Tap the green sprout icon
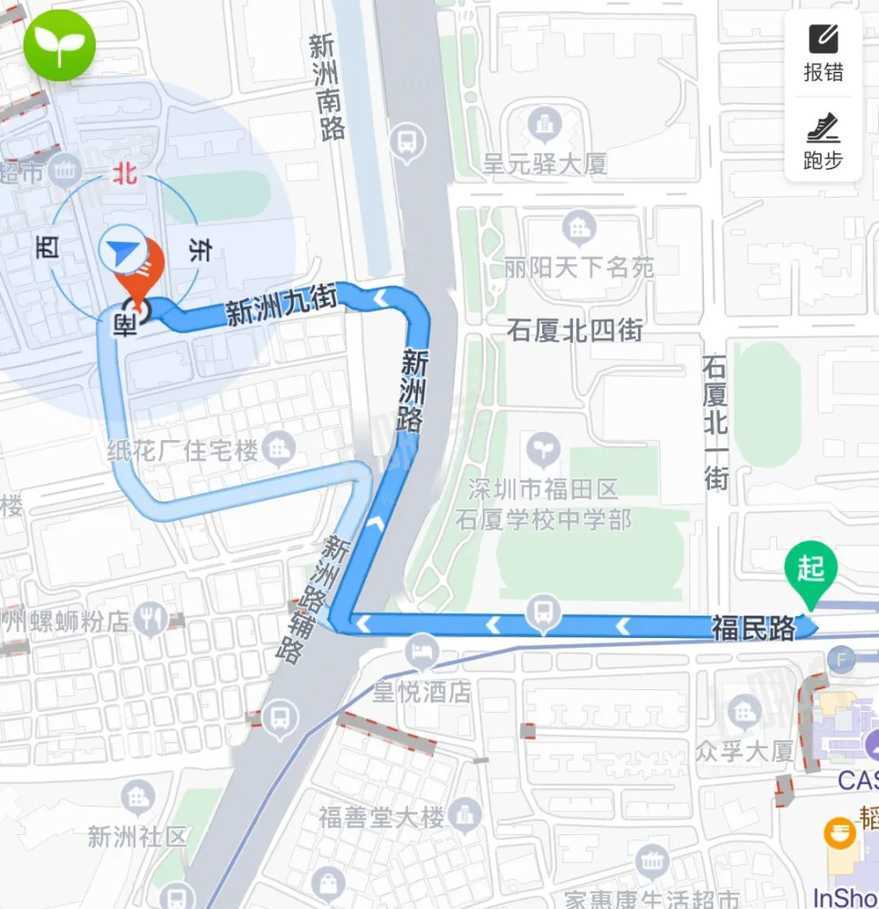Viewport: 879px width, 909px height. tap(59, 45)
